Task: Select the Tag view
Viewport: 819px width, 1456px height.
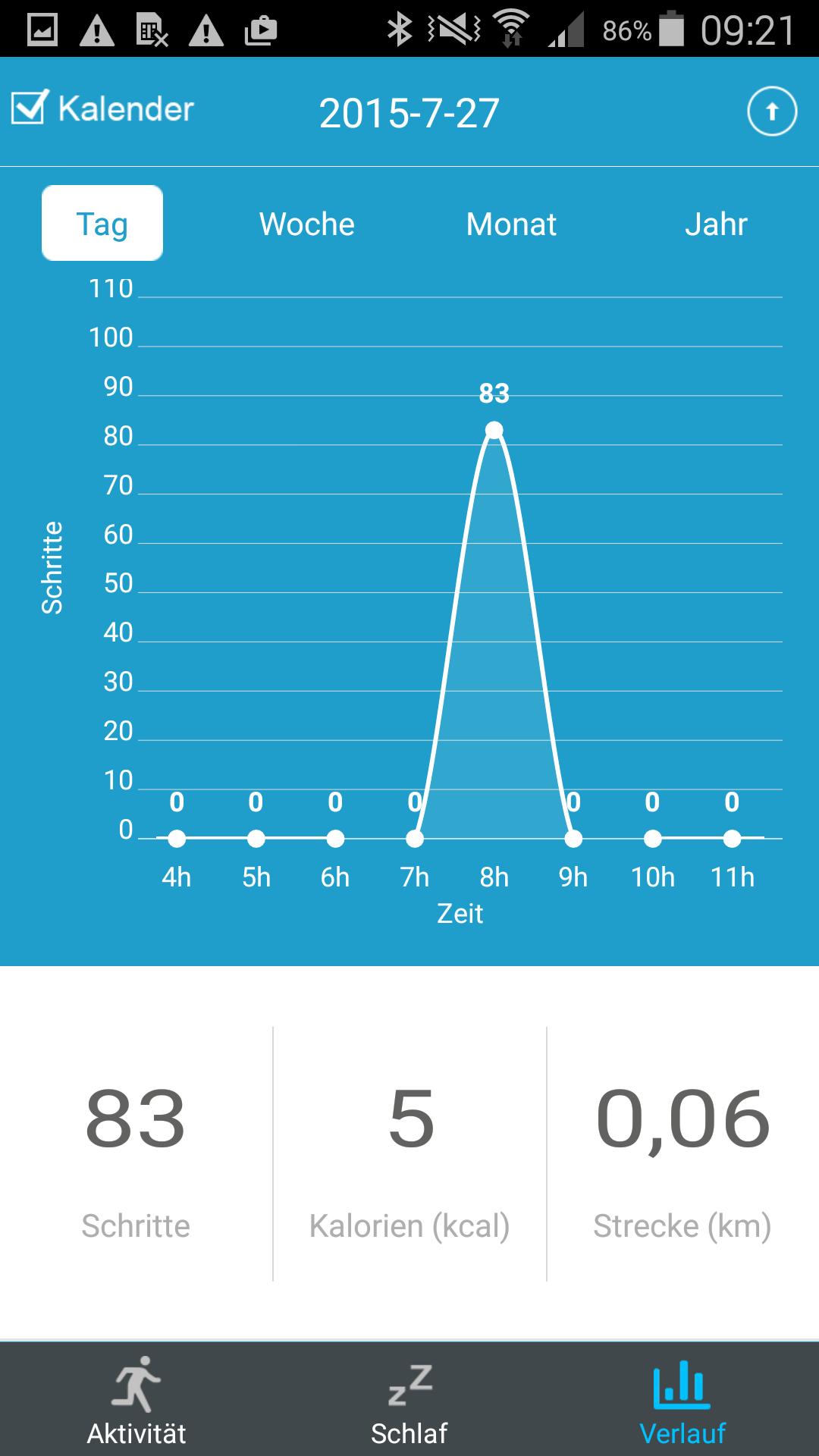Action: pyautogui.click(x=102, y=224)
